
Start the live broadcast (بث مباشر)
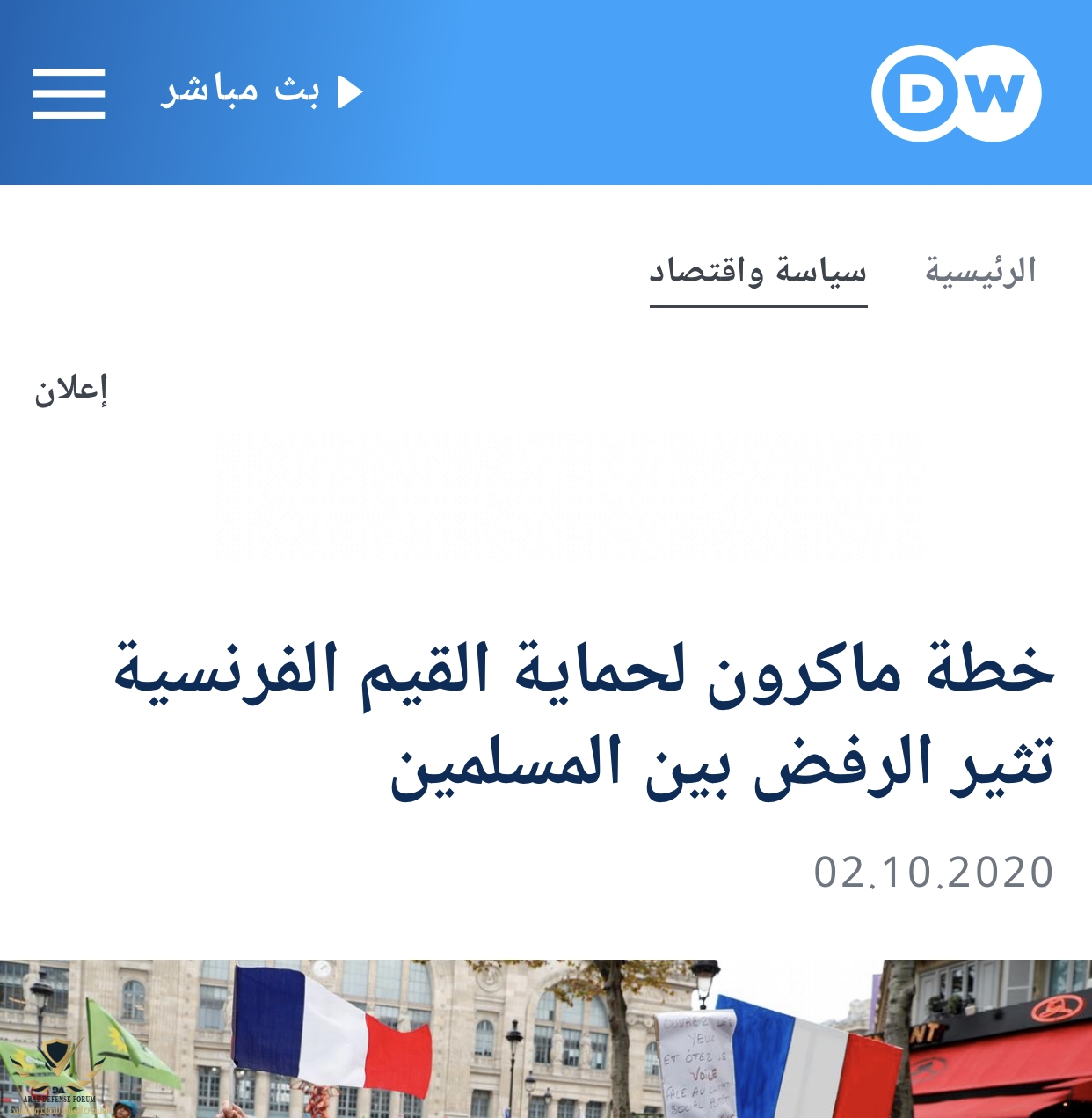(x=261, y=91)
